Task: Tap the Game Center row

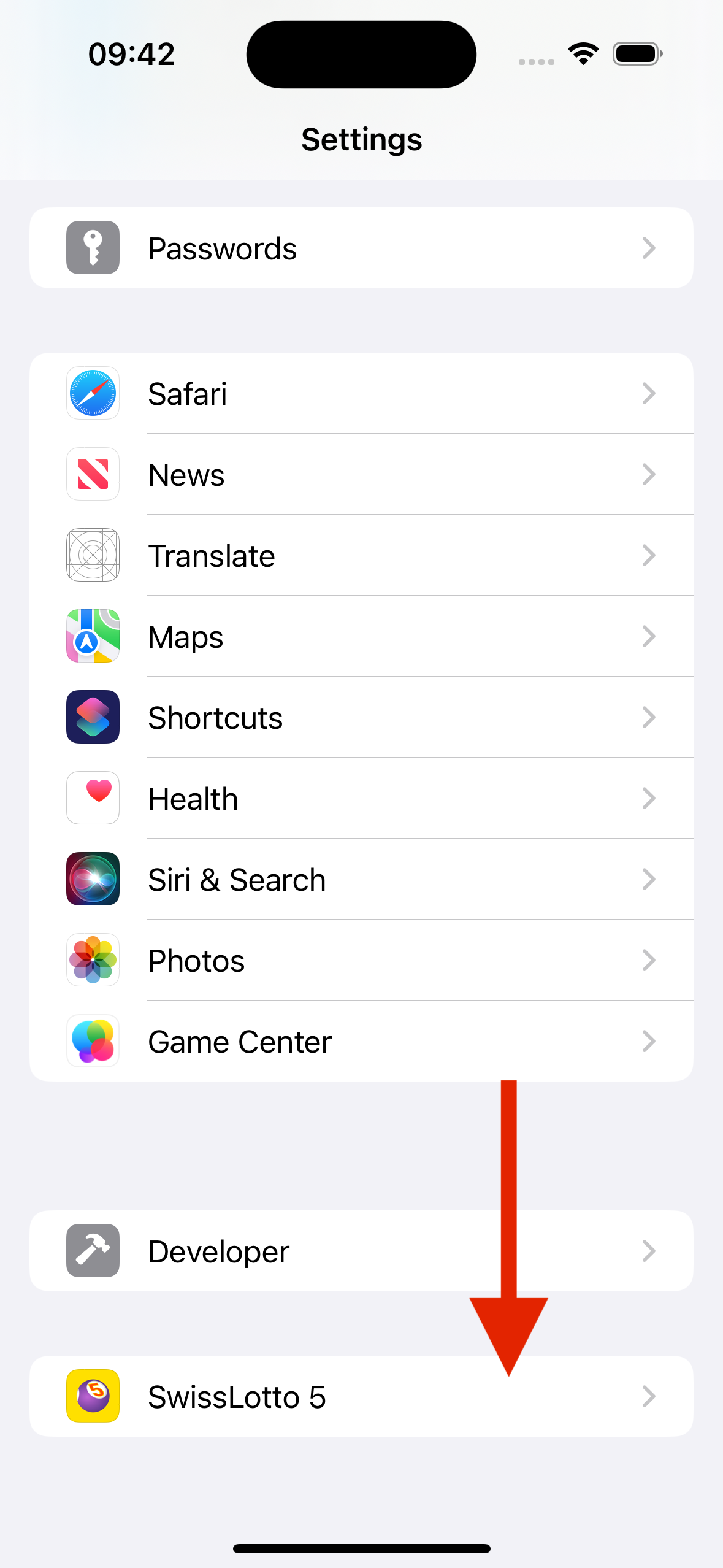Action: (361, 1042)
